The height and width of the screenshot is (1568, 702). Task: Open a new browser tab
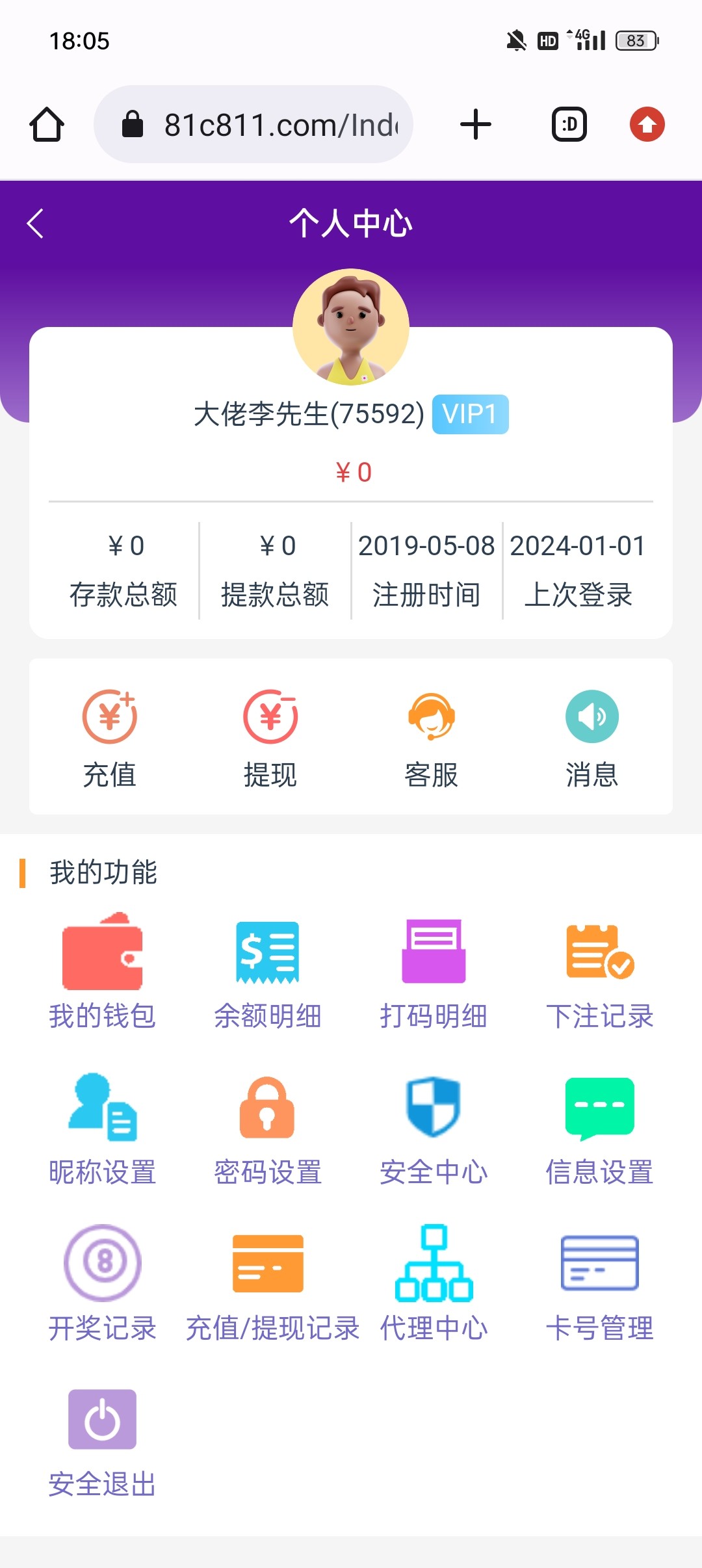pos(475,124)
